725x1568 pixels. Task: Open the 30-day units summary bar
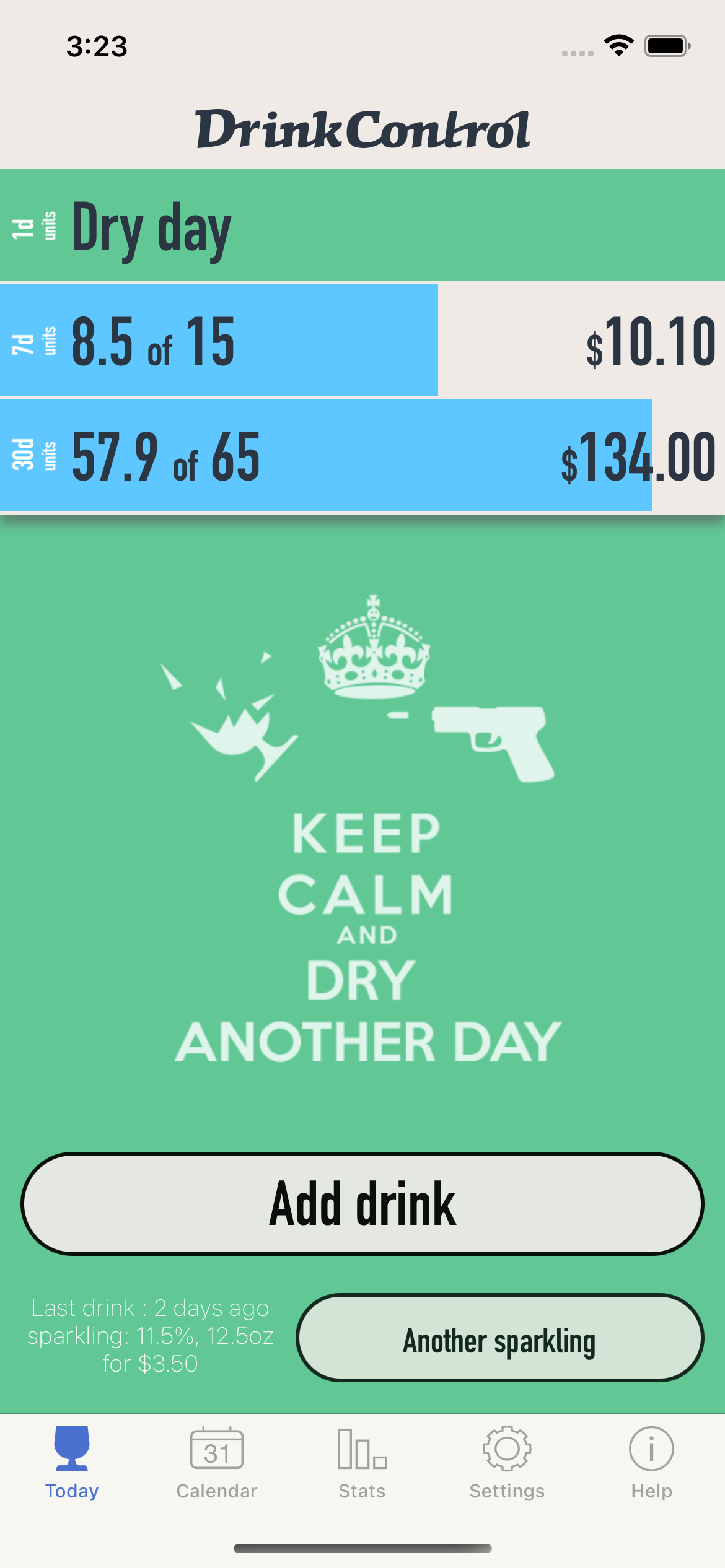click(362, 455)
